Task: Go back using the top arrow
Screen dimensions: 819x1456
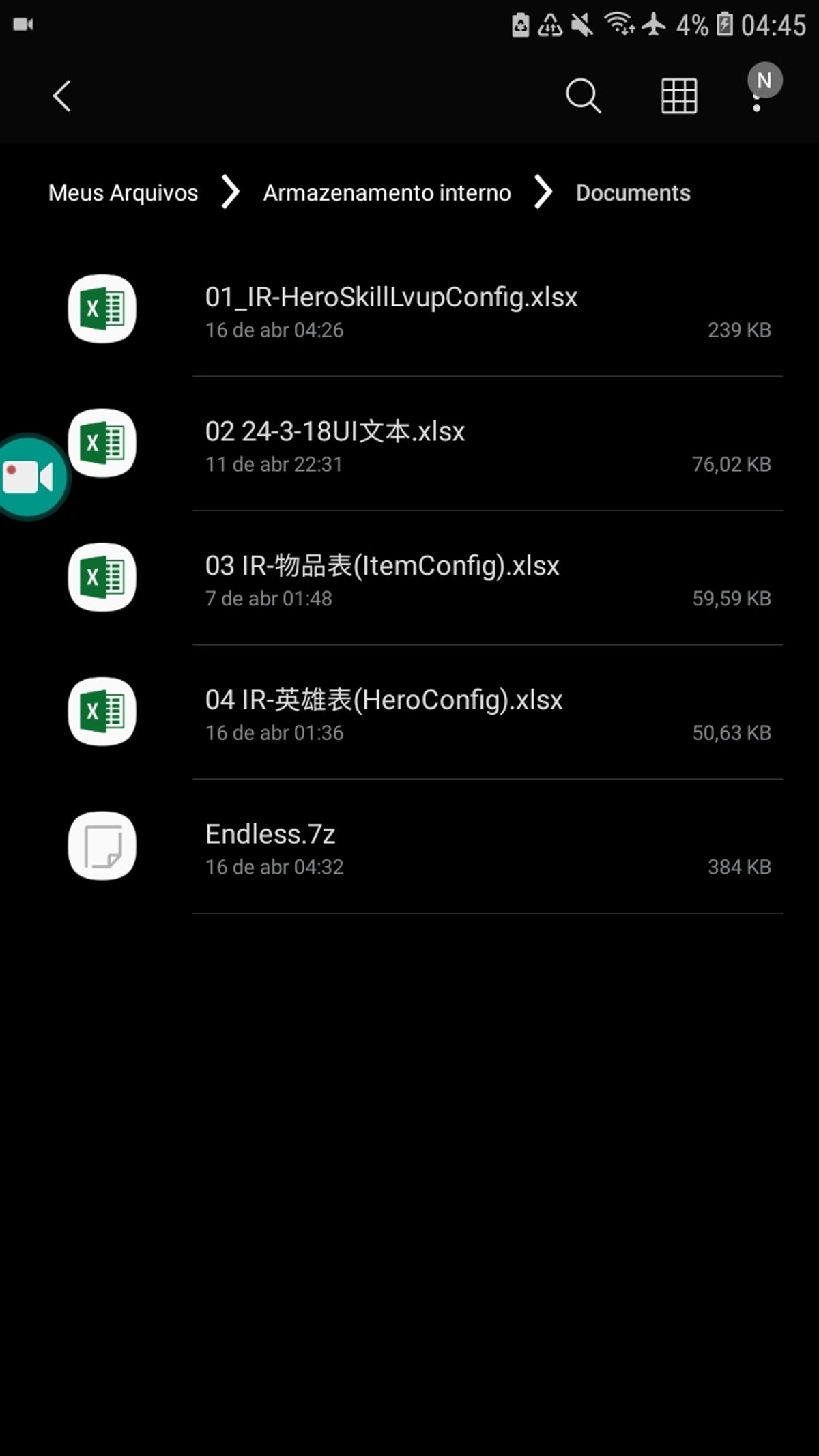Action: pyautogui.click(x=61, y=96)
